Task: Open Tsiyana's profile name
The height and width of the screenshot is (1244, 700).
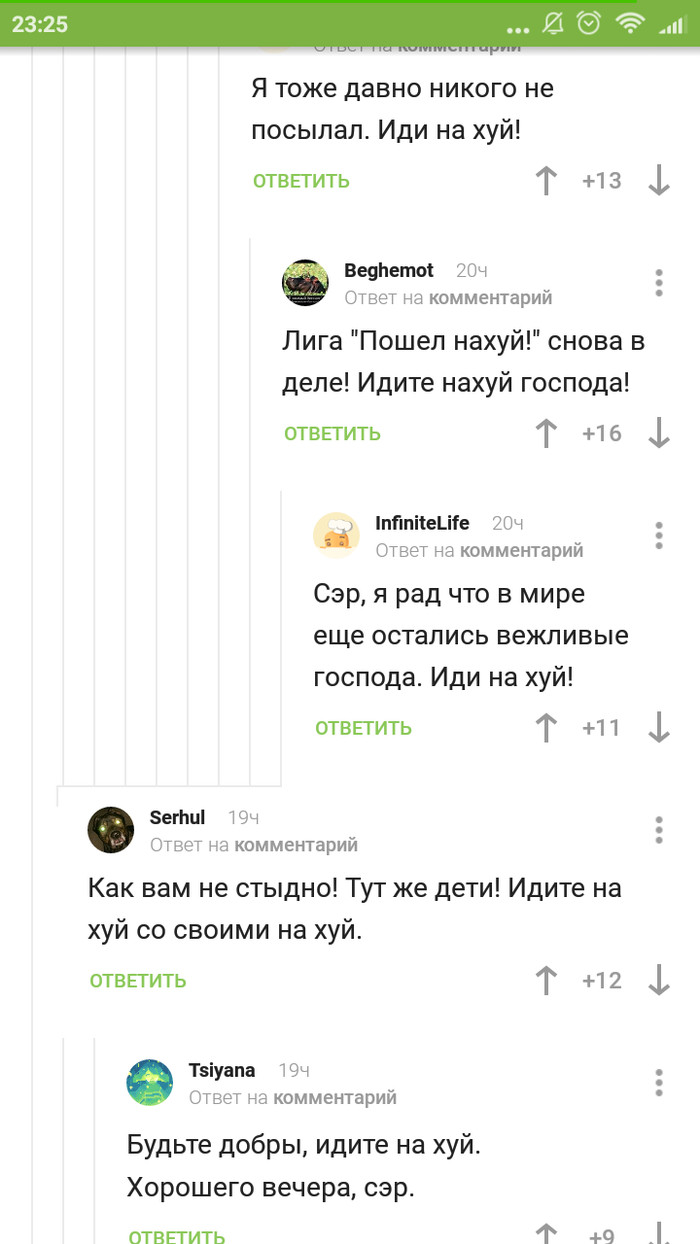Action: [222, 1070]
